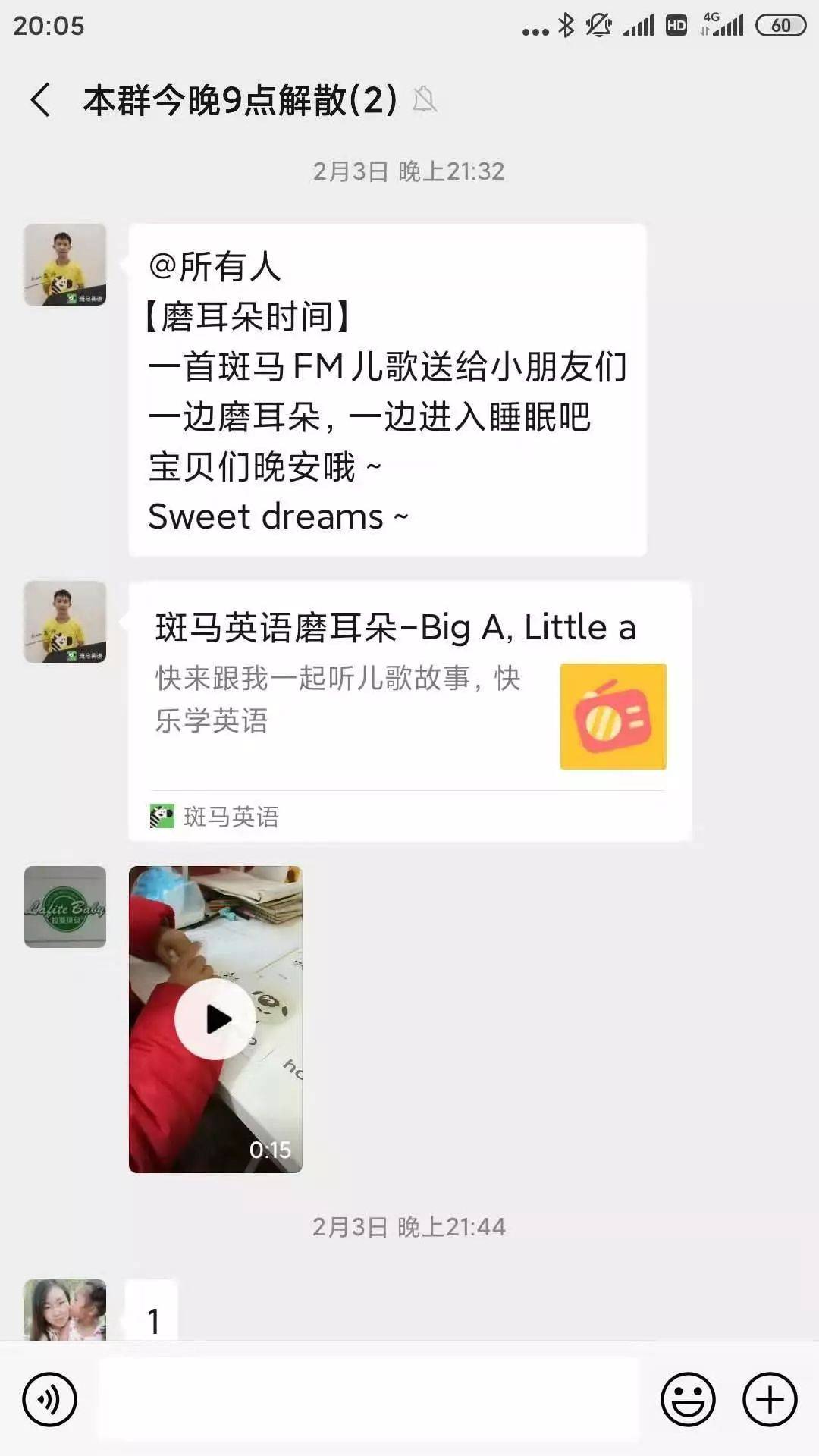819x1456 pixels.
Task: Open the 斑马英语磨耳朵 Big A, Little a card
Action: tap(409, 711)
